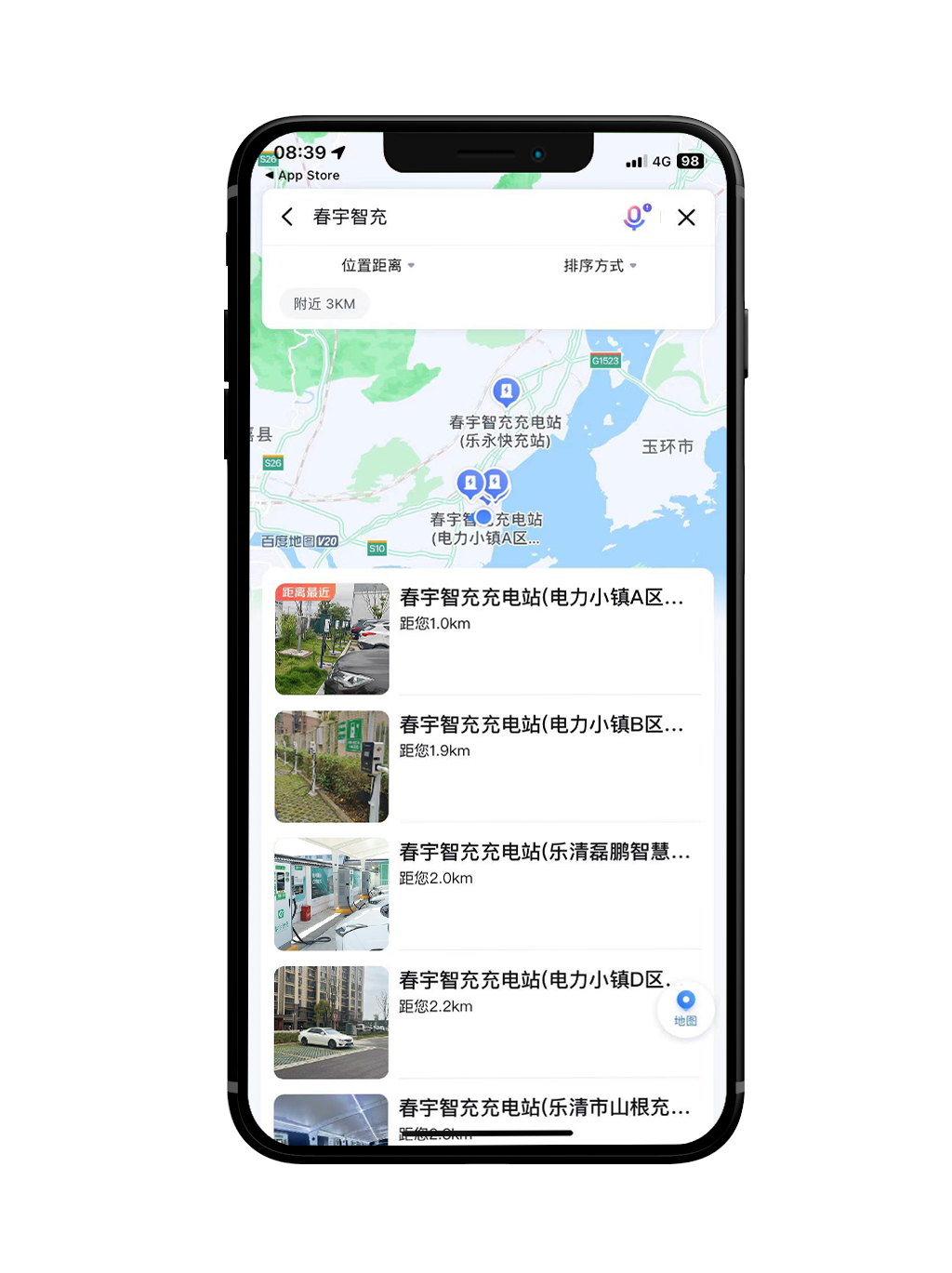This screenshot has width=952, height=1273.
Task: Open the 排序方式 sorting dropdown
Action: (600, 266)
